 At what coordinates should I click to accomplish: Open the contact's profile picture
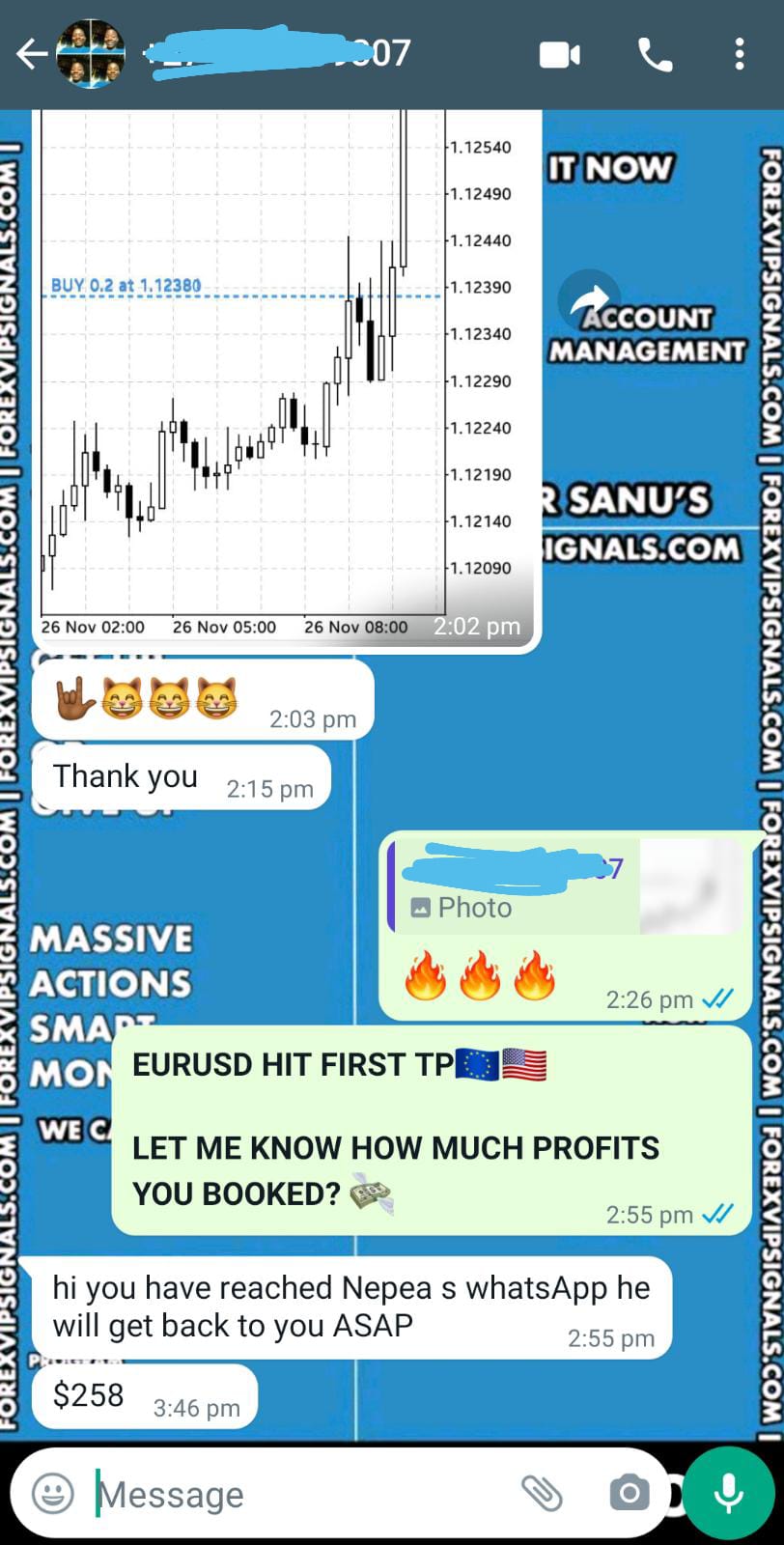click(x=90, y=54)
